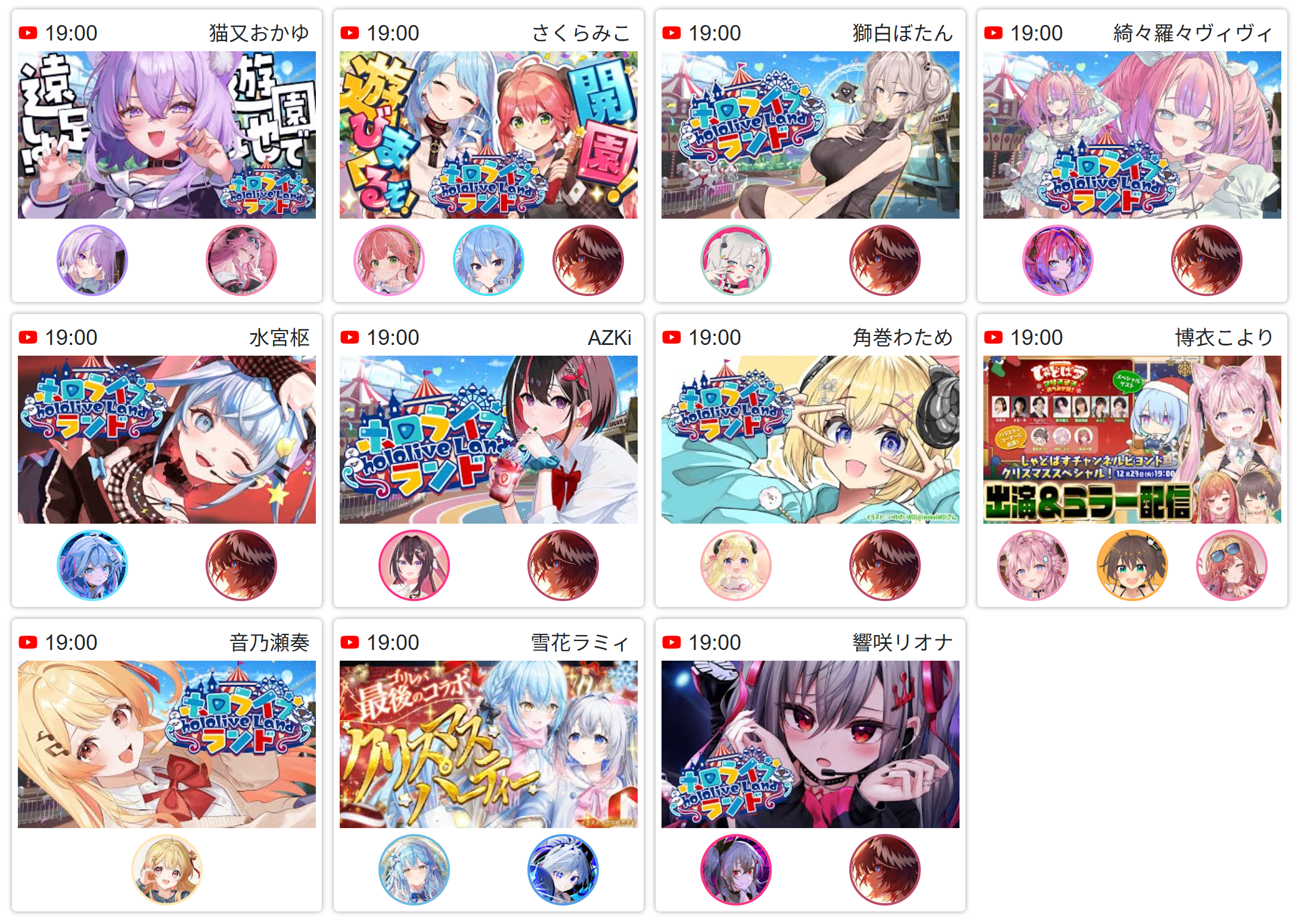Open 綺々羅々ヴィヴィ's 19:00 stream card
Screen dimensions: 1301x924
tap(1132, 135)
